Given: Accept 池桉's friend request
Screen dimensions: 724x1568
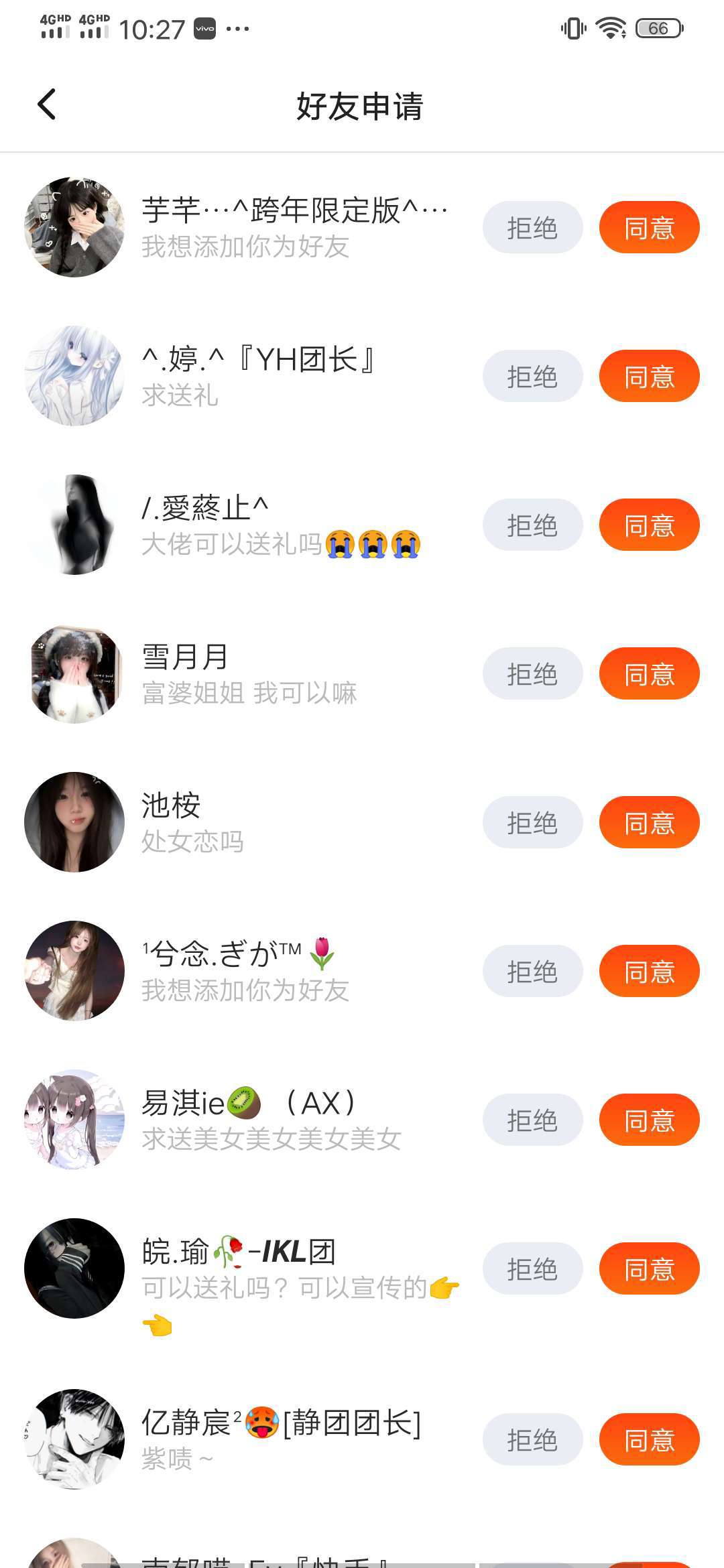Looking at the screenshot, I should pos(649,823).
